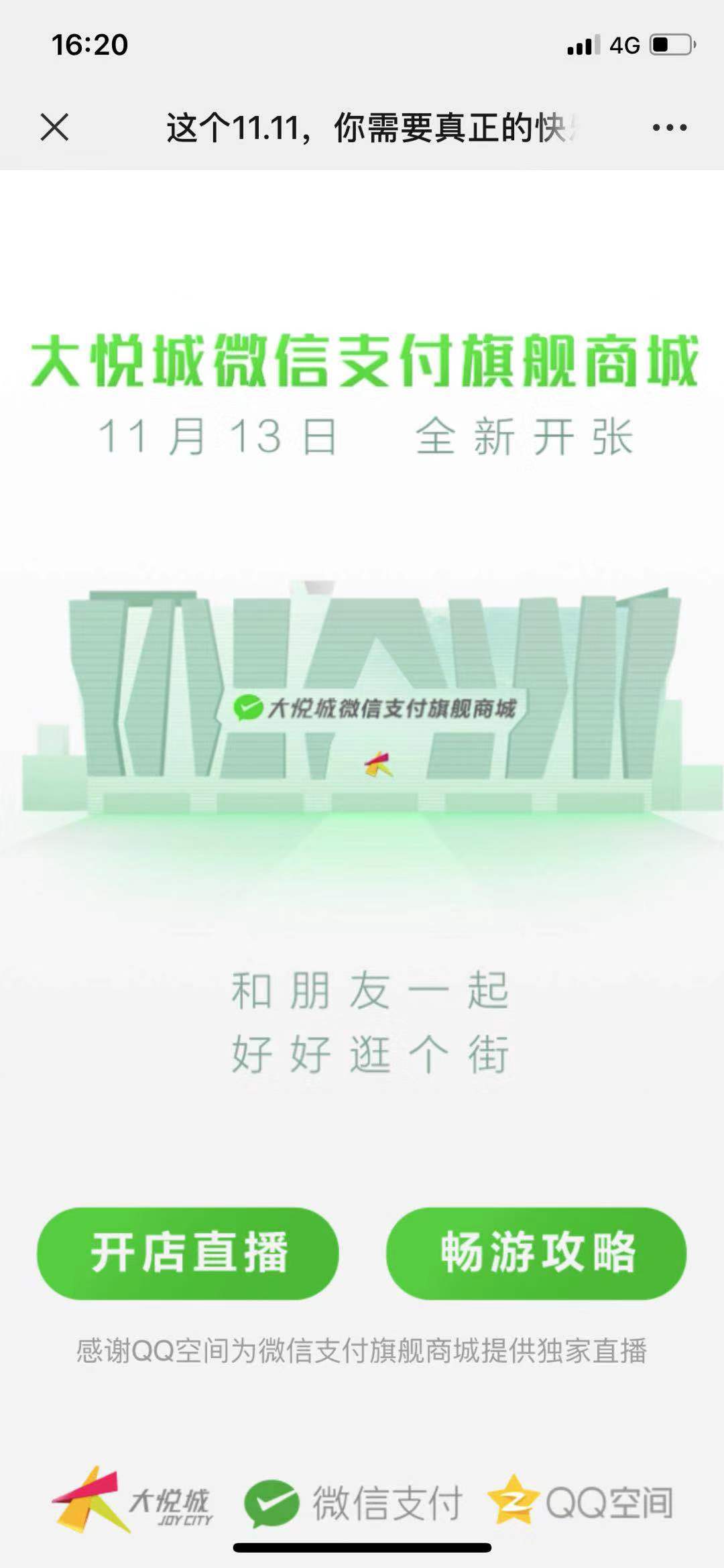Close the webview with the X icon
Screen dimensions: 724x1568
point(54,127)
